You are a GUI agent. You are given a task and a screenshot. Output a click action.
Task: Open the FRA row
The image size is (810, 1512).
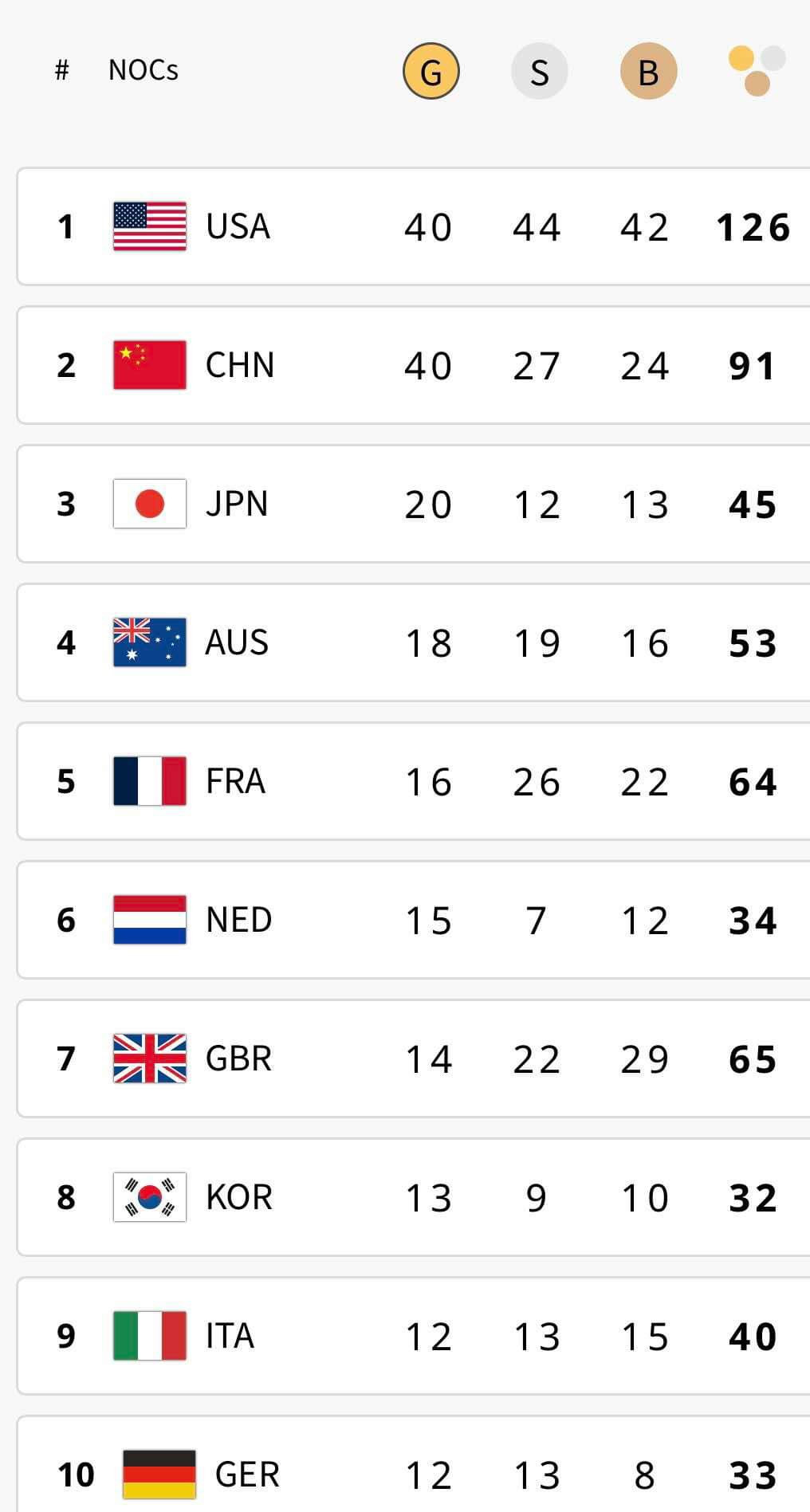click(413, 781)
